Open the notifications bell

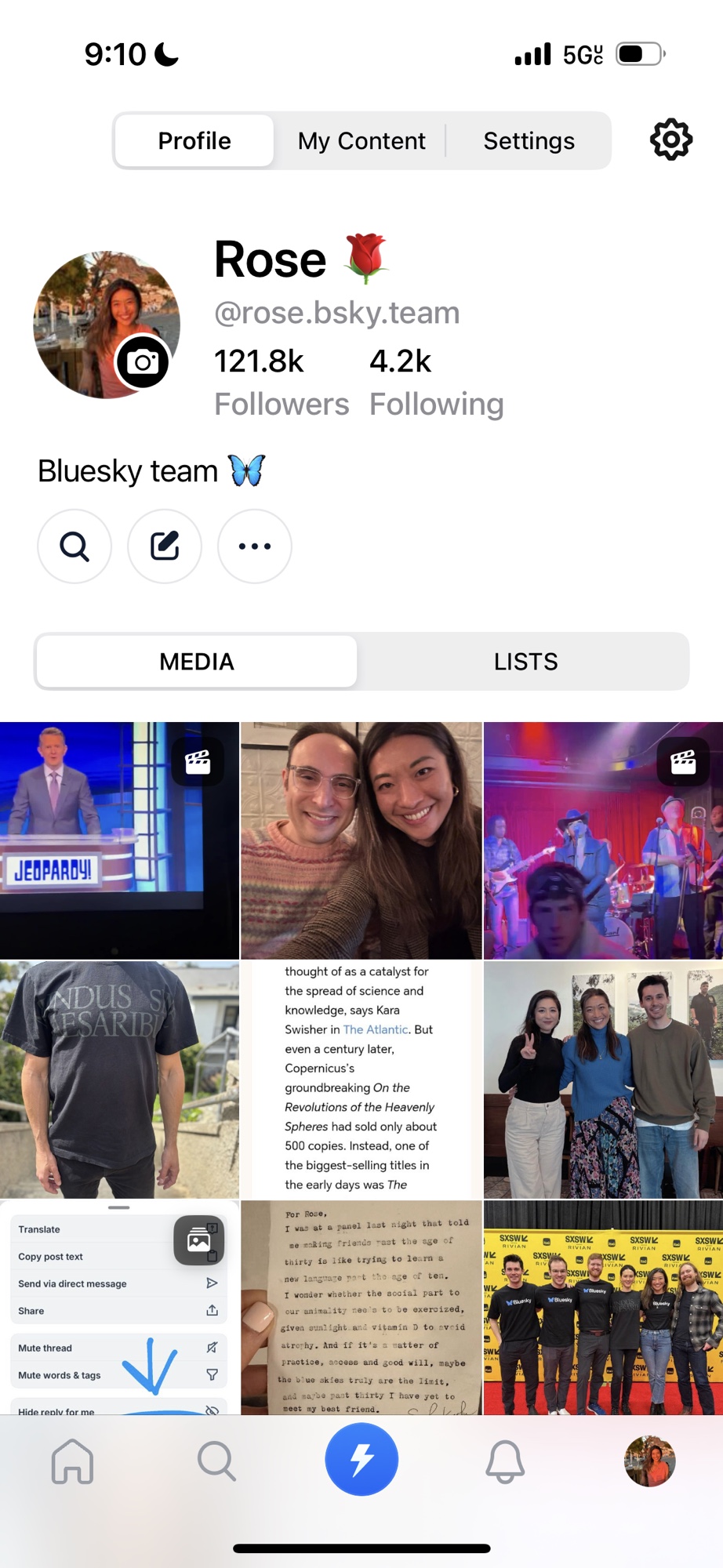505,1461
